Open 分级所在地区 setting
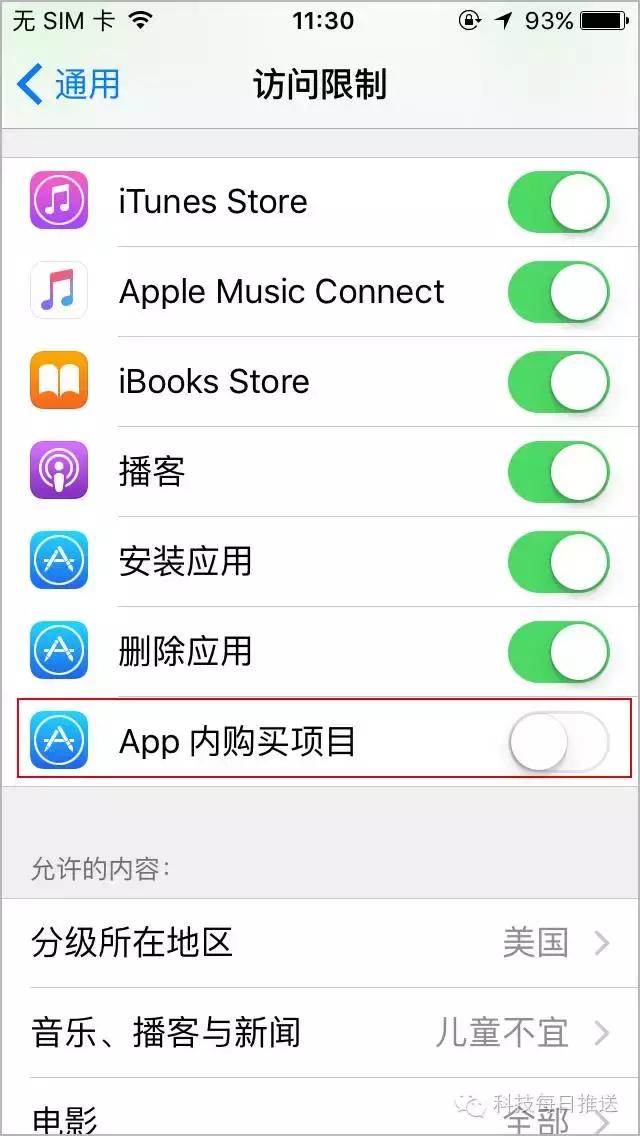640x1136 pixels. pos(320,943)
